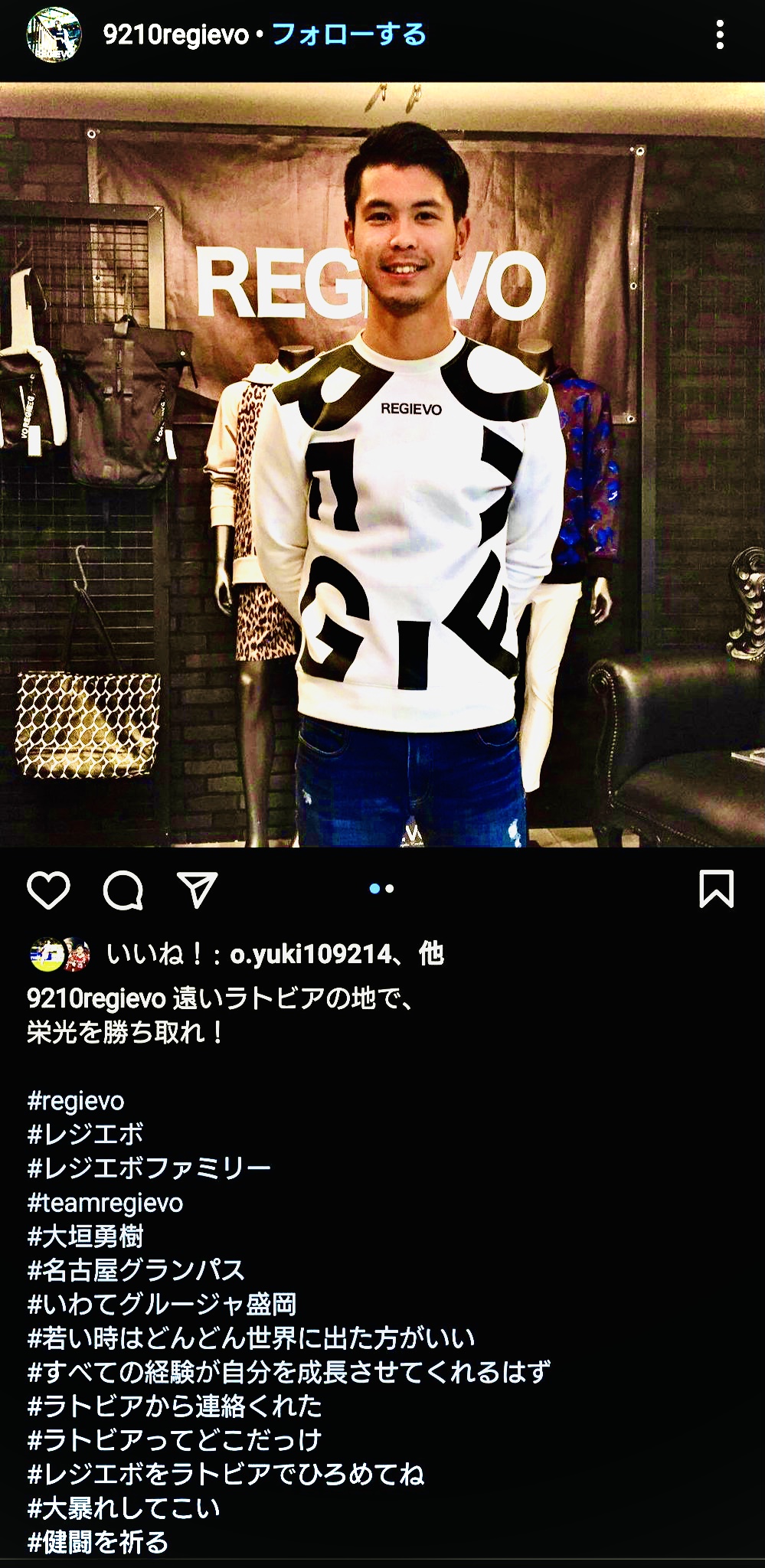
Task: Open hashtag #いわてグルージャ盛岡
Action: click(x=162, y=1304)
